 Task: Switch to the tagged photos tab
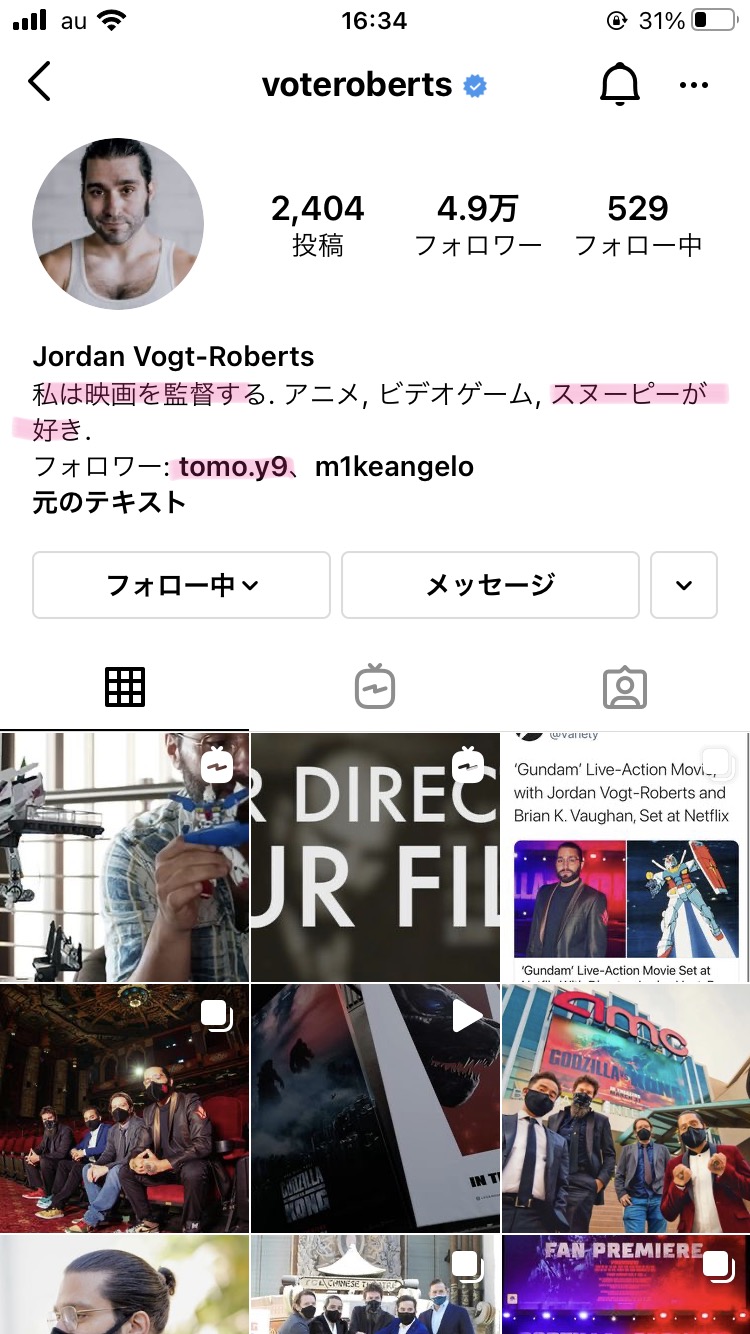click(625, 687)
